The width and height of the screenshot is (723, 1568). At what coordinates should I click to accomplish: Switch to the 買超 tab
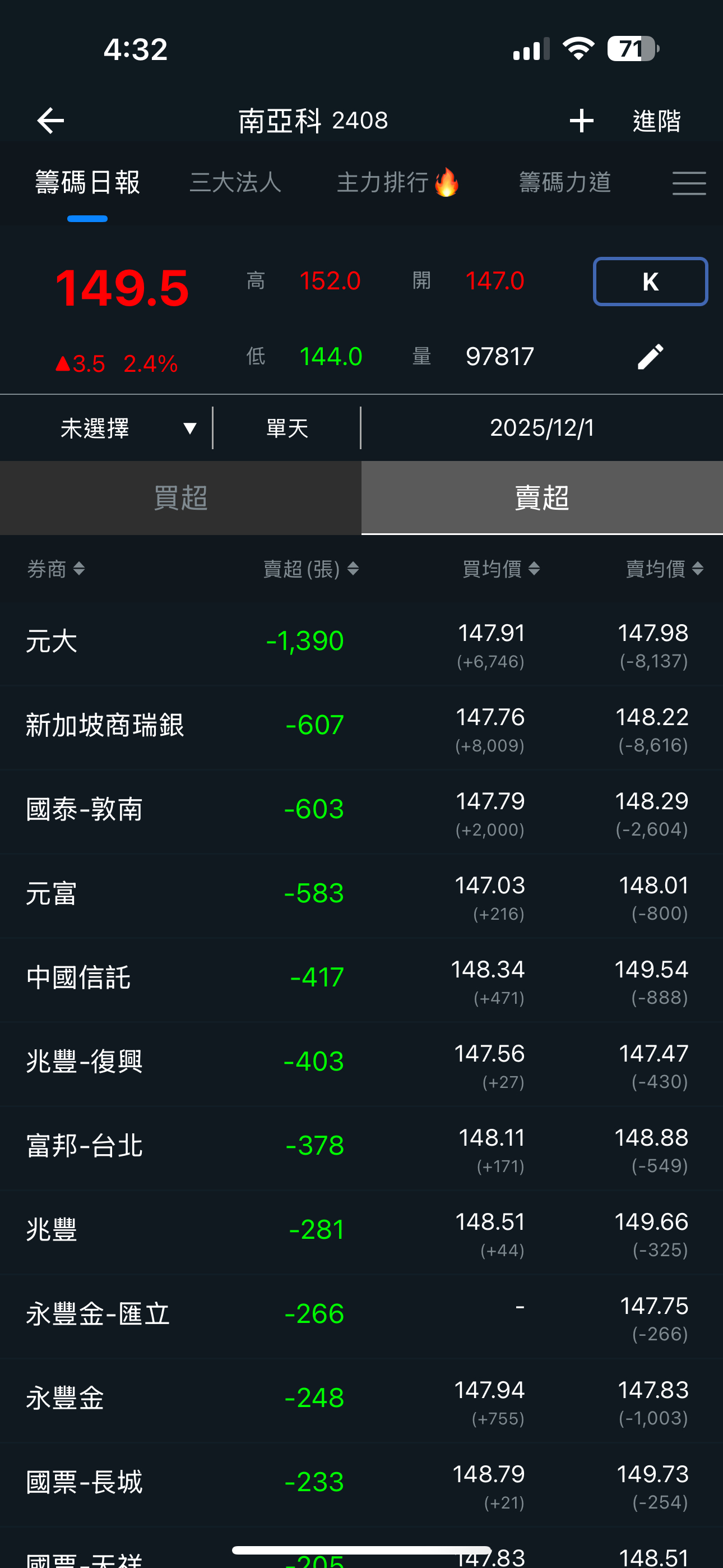tap(180, 498)
